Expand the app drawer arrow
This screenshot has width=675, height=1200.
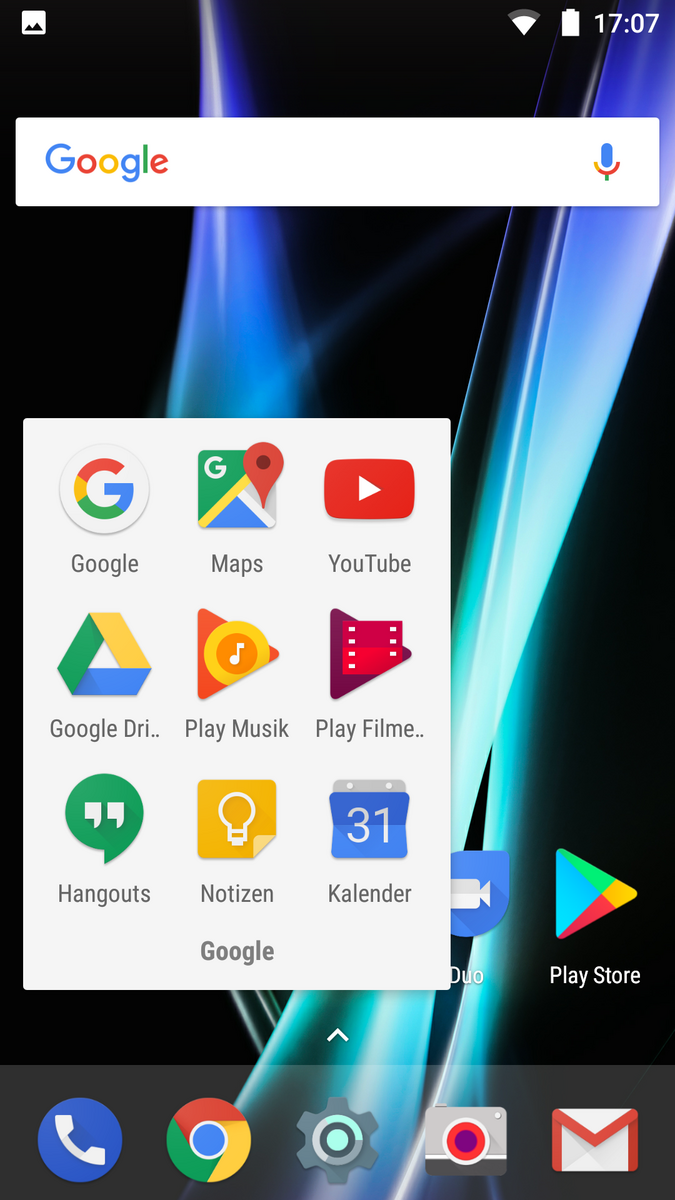pyautogui.click(x=338, y=1036)
